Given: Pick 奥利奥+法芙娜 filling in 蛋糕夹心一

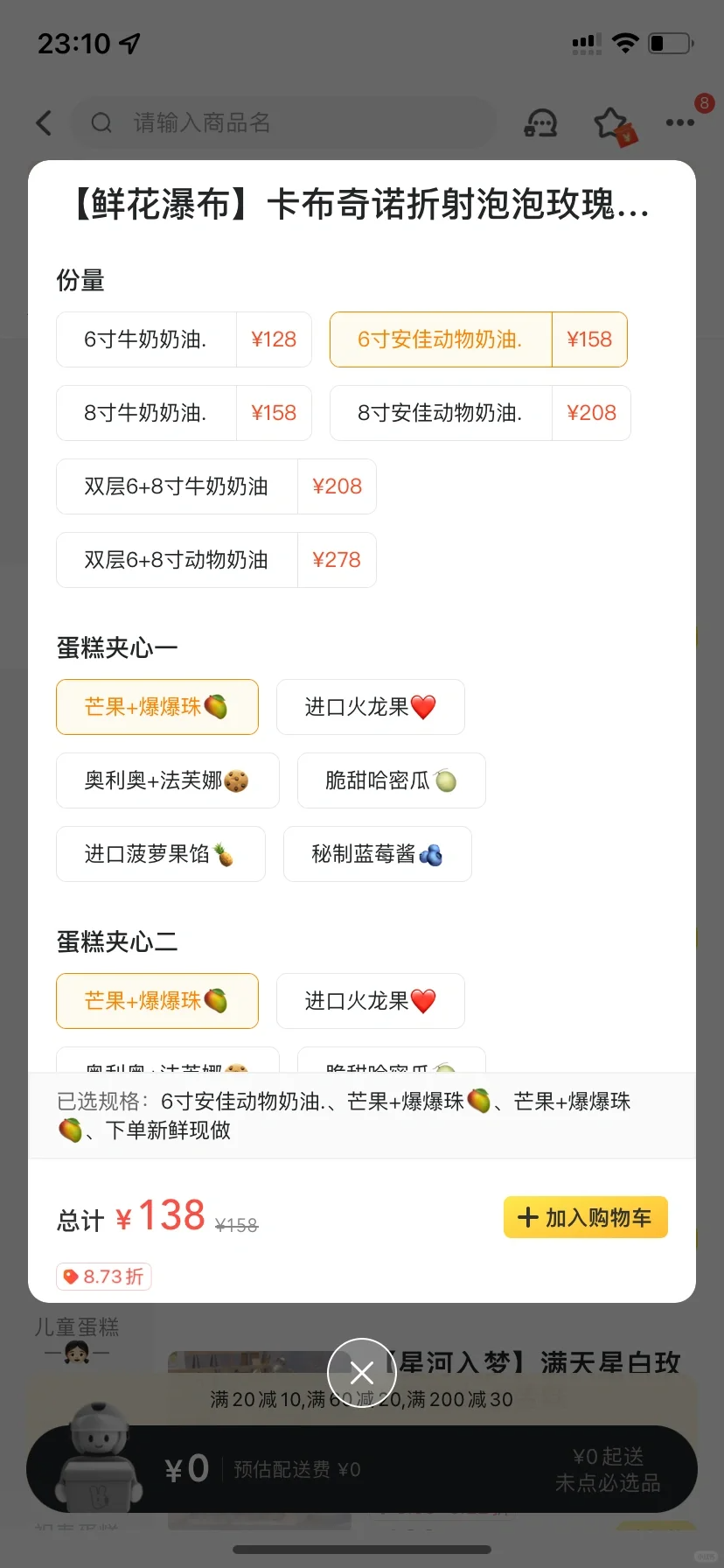Looking at the screenshot, I should coord(167,780).
